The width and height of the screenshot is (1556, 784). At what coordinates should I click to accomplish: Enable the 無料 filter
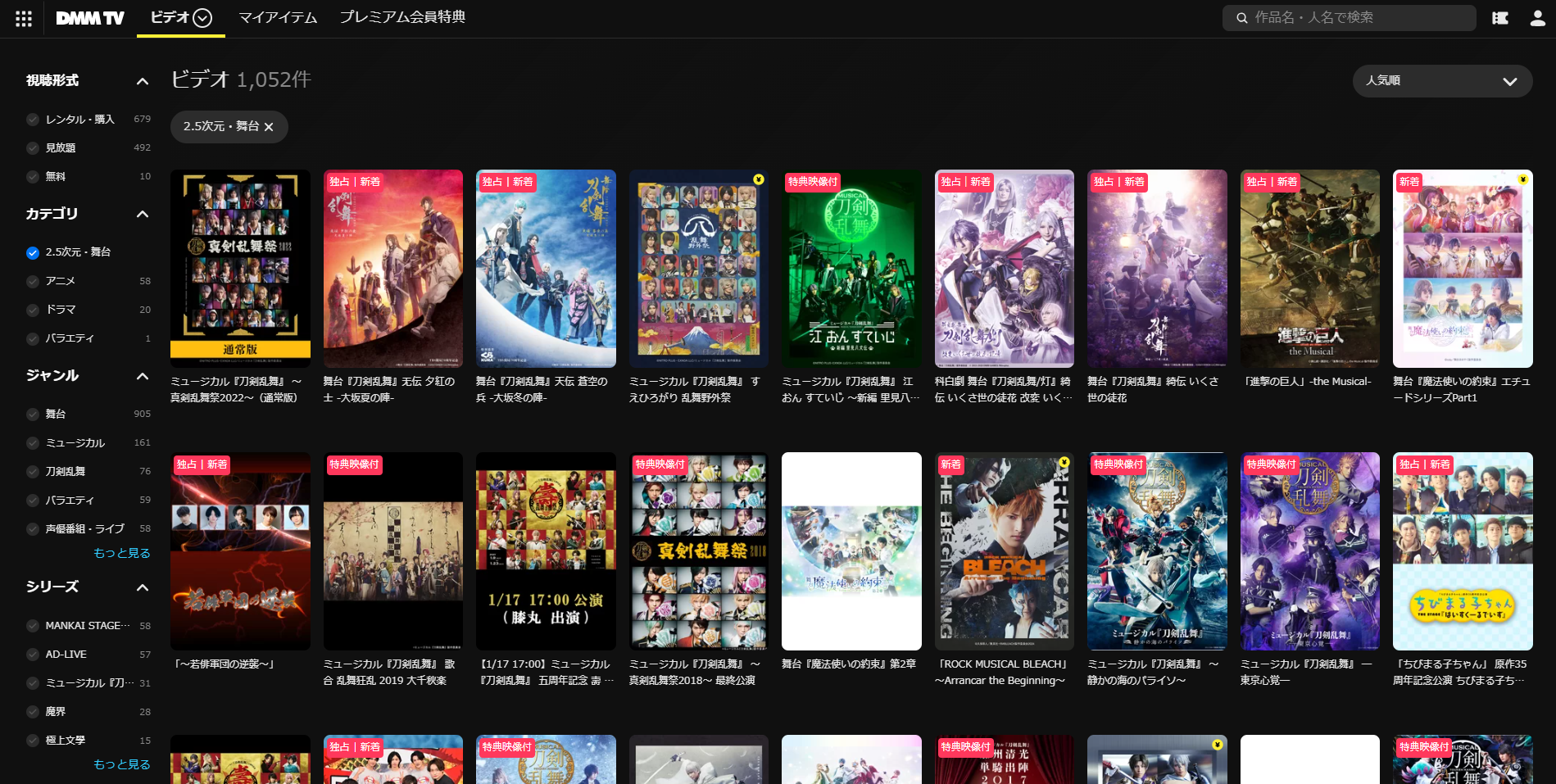[x=33, y=177]
